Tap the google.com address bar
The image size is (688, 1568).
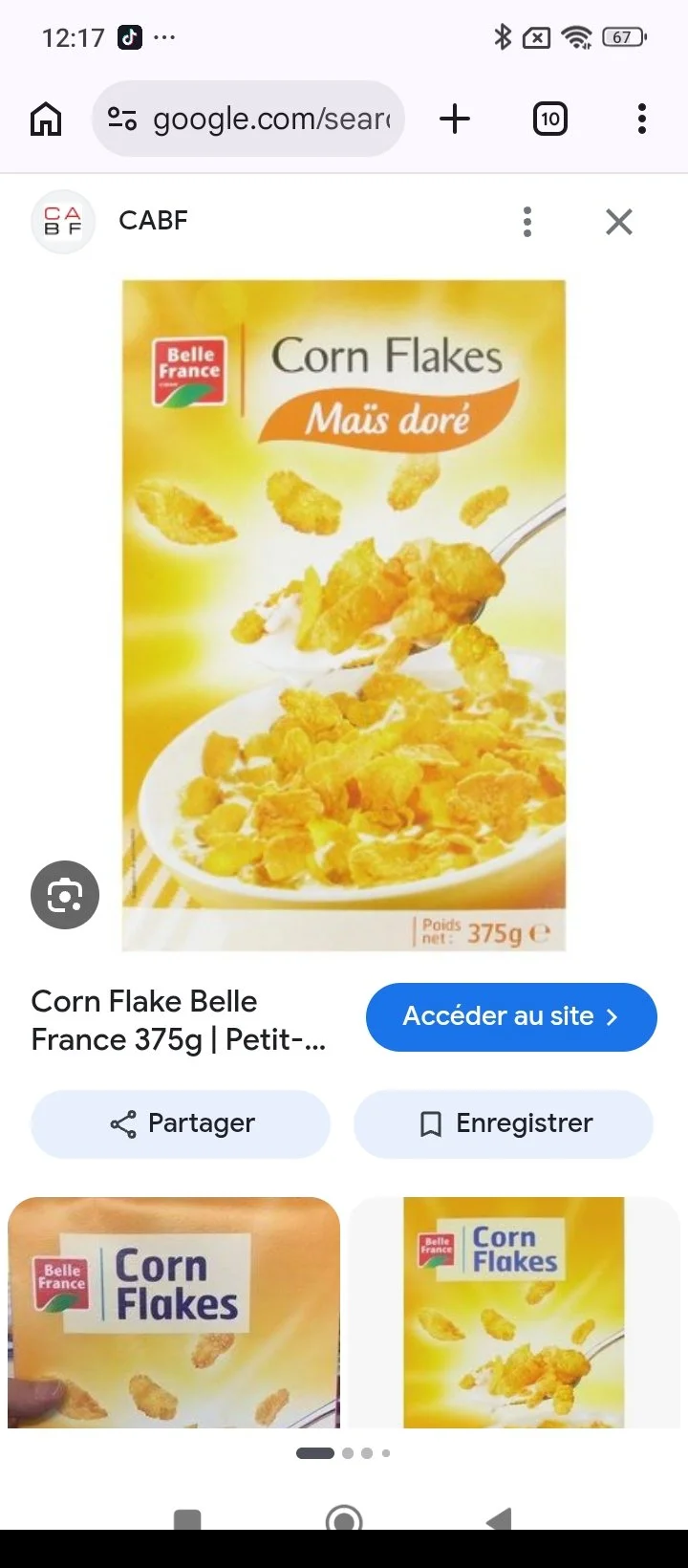pos(248,119)
